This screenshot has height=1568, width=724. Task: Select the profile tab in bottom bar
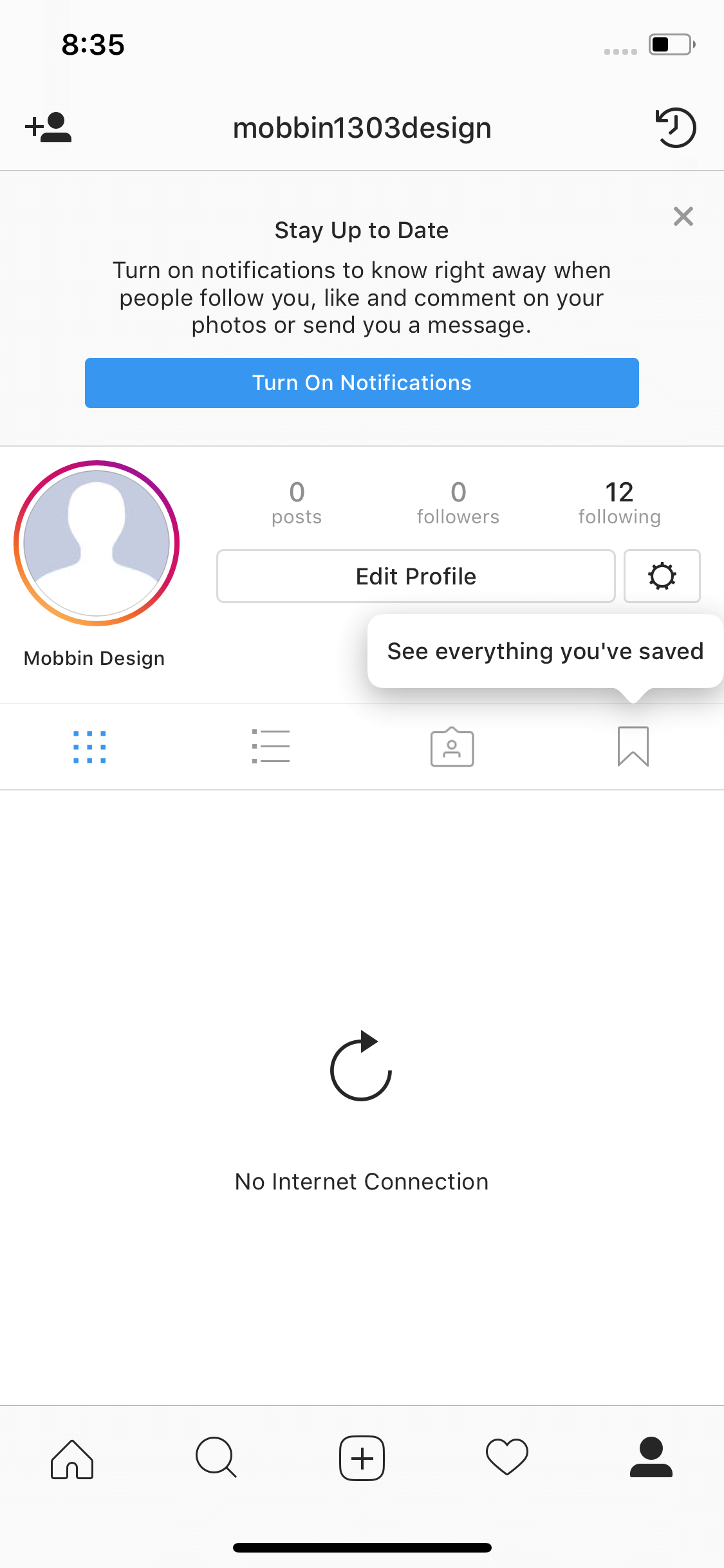tap(651, 1457)
